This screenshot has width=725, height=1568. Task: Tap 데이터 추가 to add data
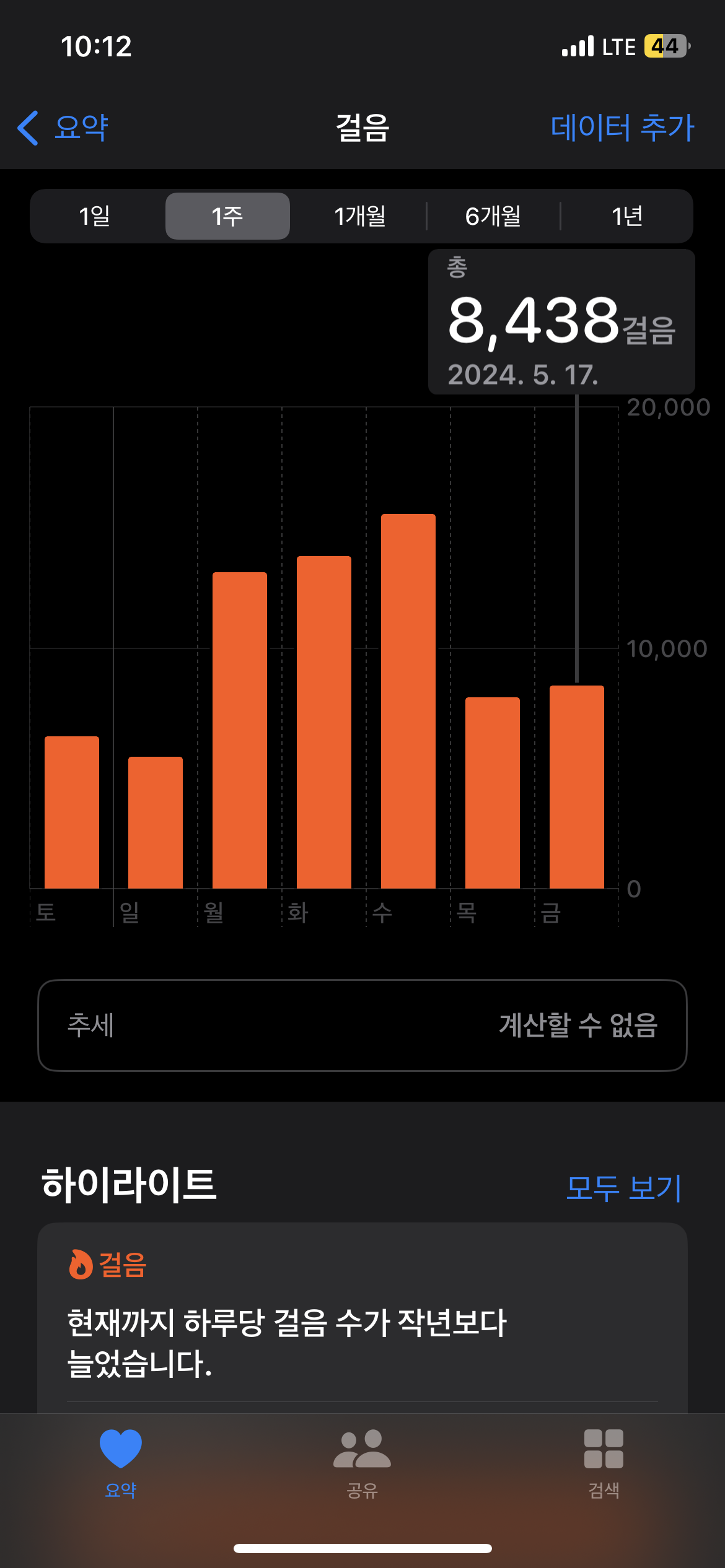pyautogui.click(x=622, y=128)
